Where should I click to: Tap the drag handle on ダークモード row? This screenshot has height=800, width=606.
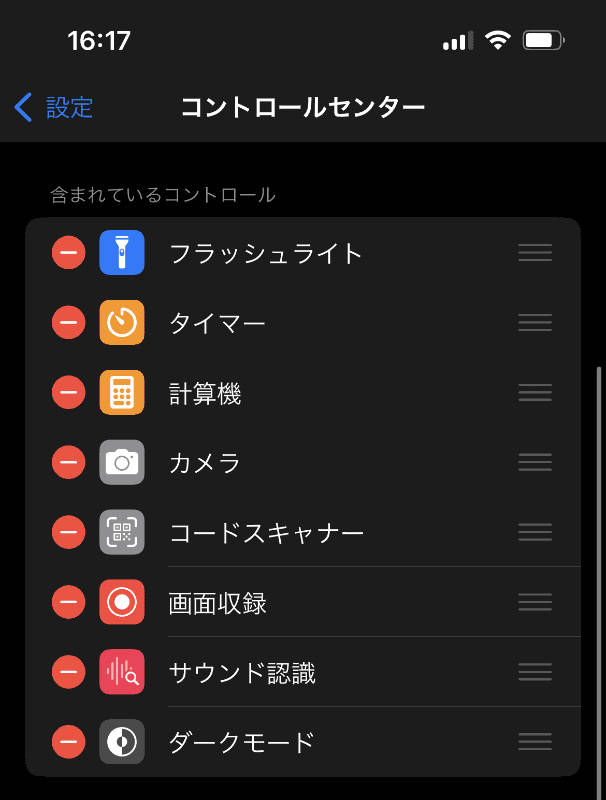tap(535, 742)
